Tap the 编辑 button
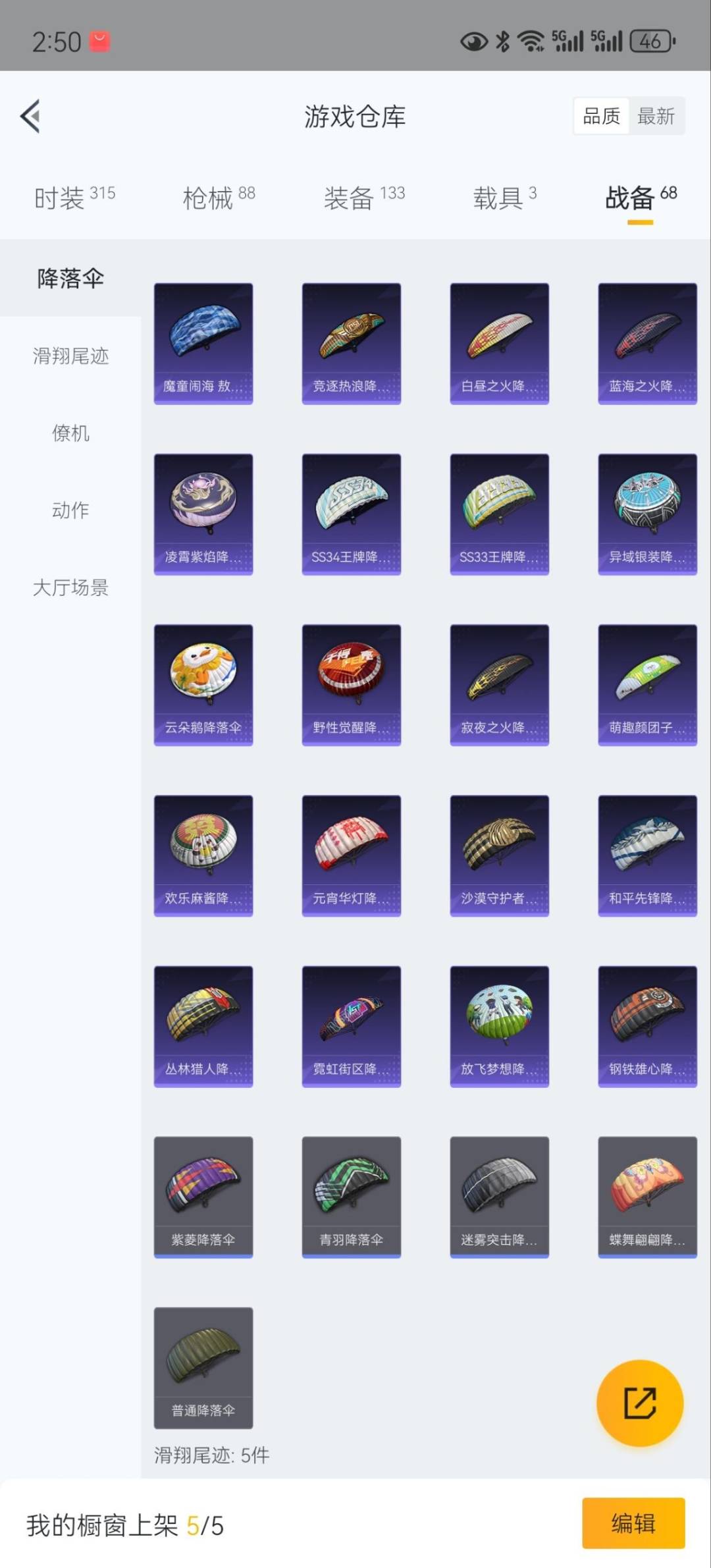 coord(633,1523)
